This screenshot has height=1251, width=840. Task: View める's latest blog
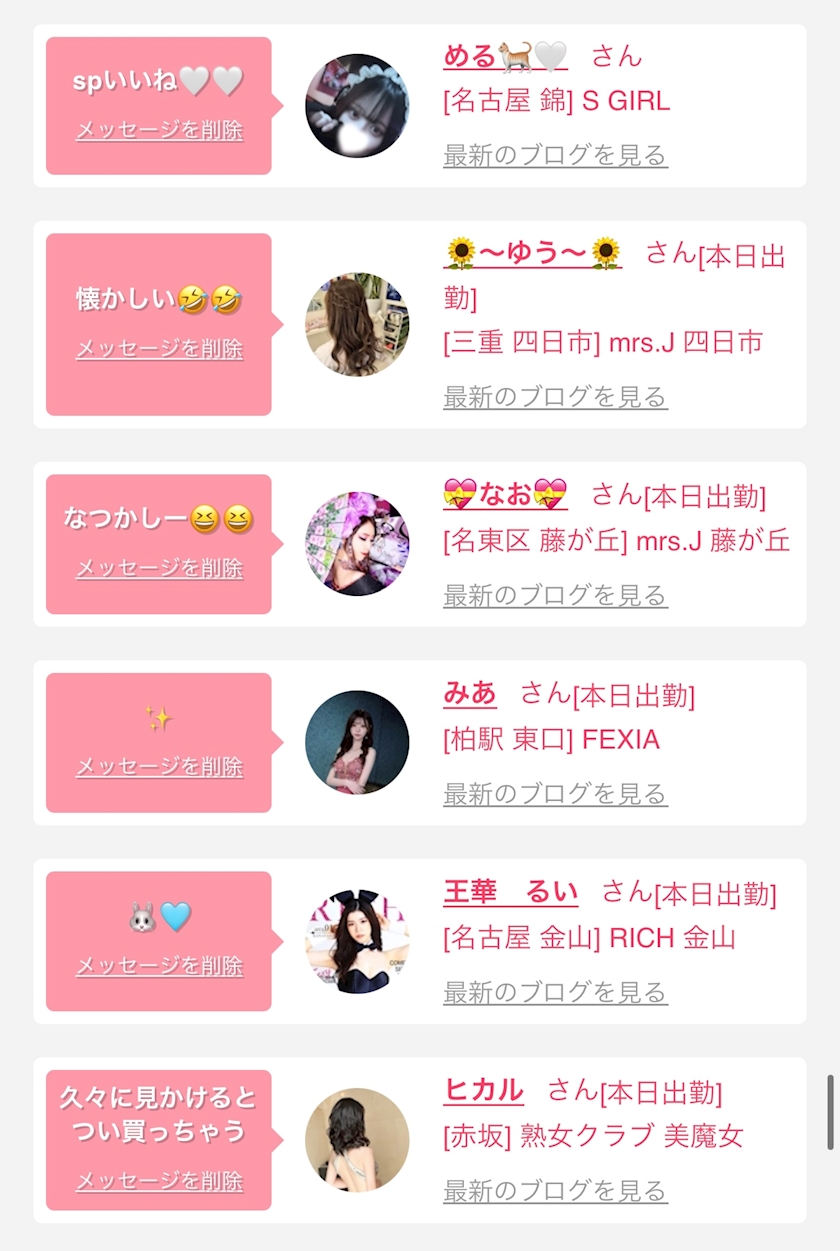click(555, 155)
